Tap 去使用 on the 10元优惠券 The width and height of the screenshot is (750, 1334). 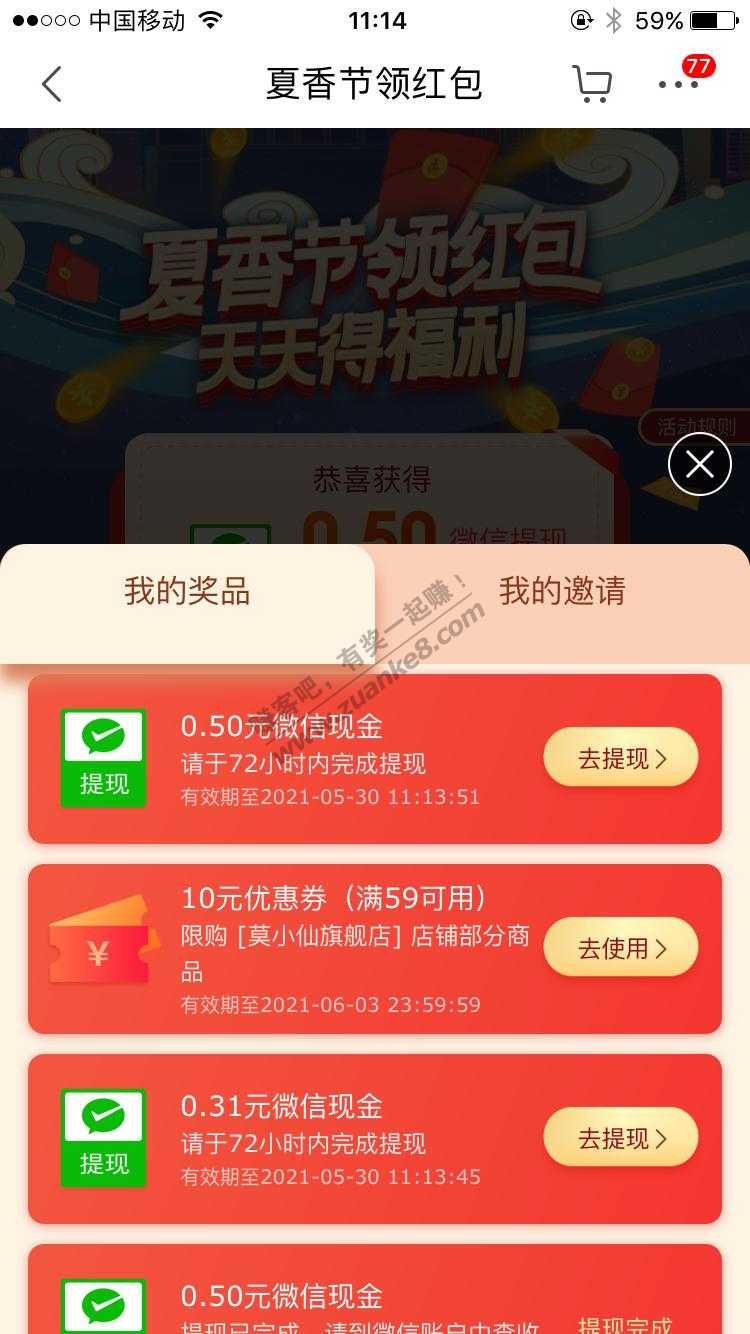621,948
